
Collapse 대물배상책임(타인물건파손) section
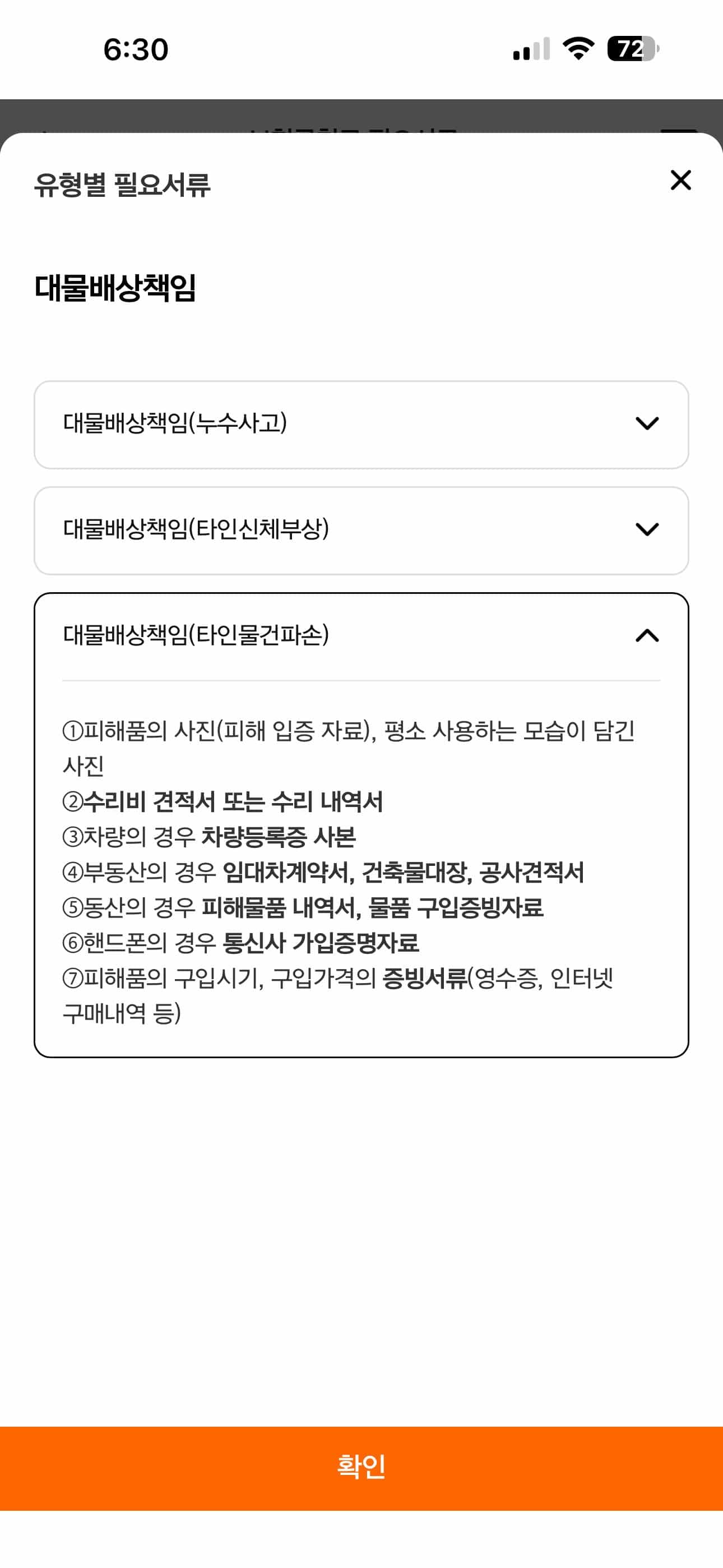tap(361, 636)
